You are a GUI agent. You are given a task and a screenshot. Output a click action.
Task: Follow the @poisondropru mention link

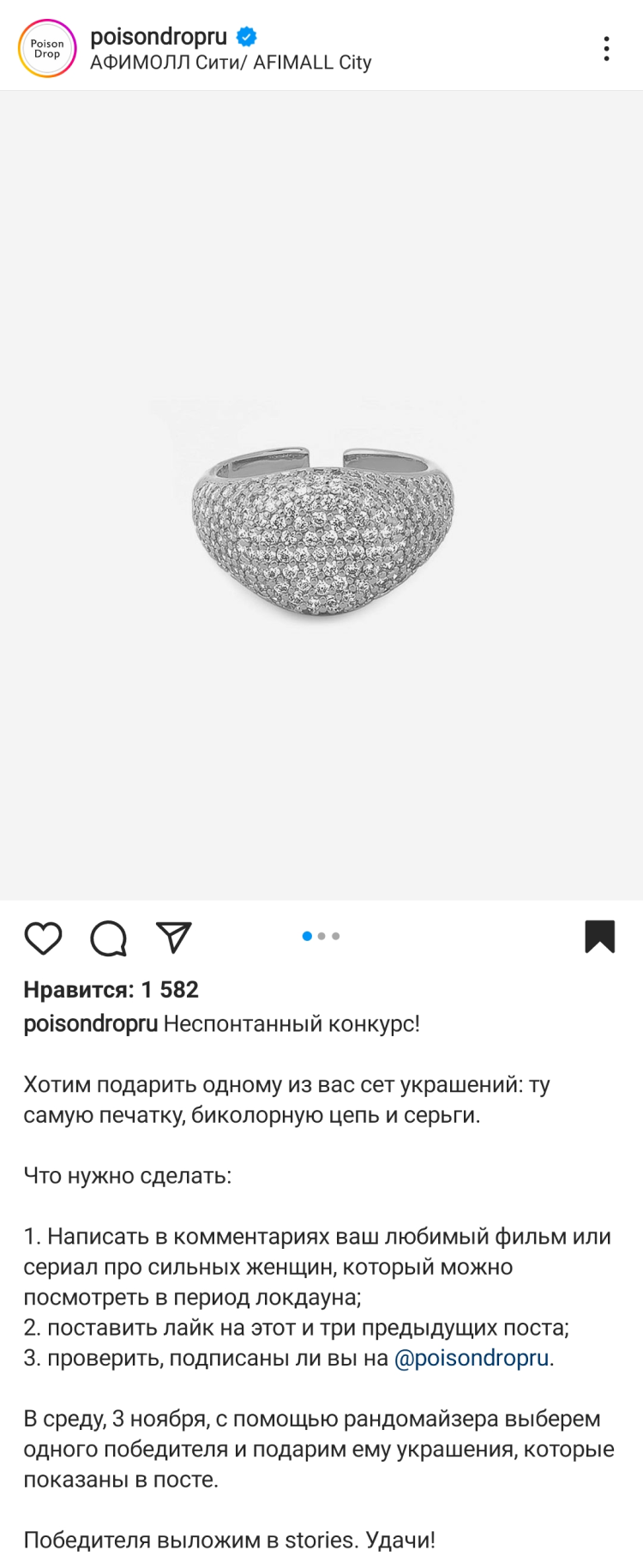471,1358
